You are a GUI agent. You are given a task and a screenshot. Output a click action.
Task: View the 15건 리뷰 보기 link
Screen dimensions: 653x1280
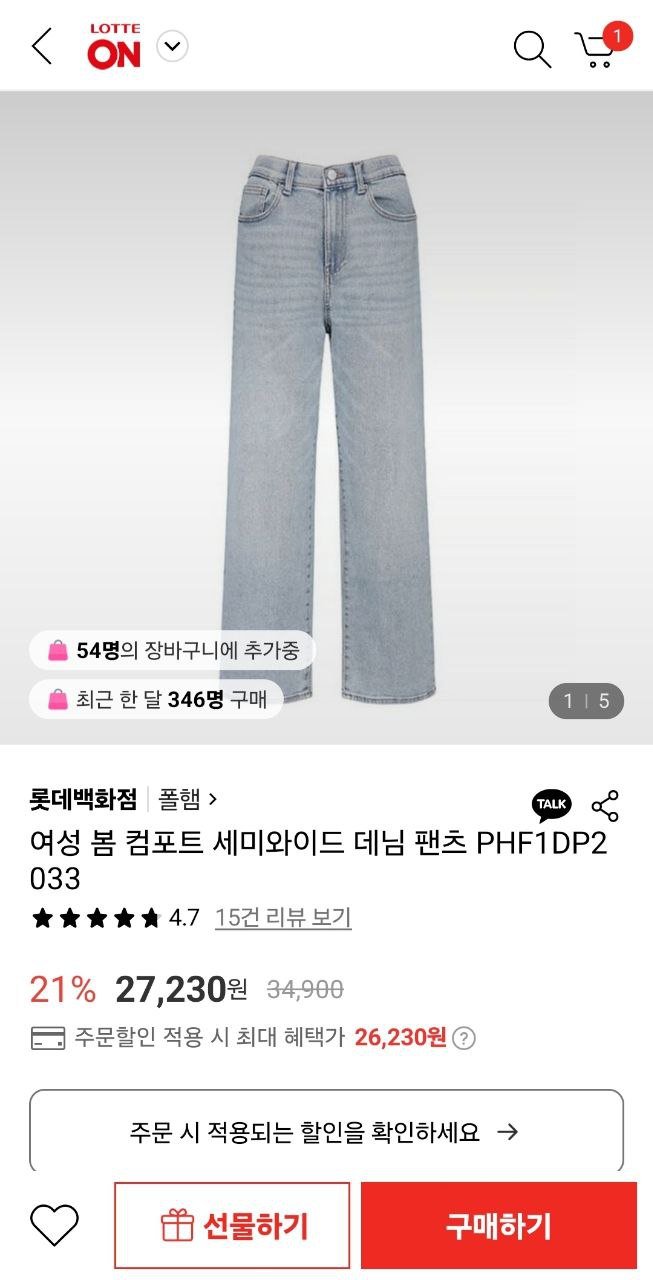pyautogui.click(x=283, y=917)
